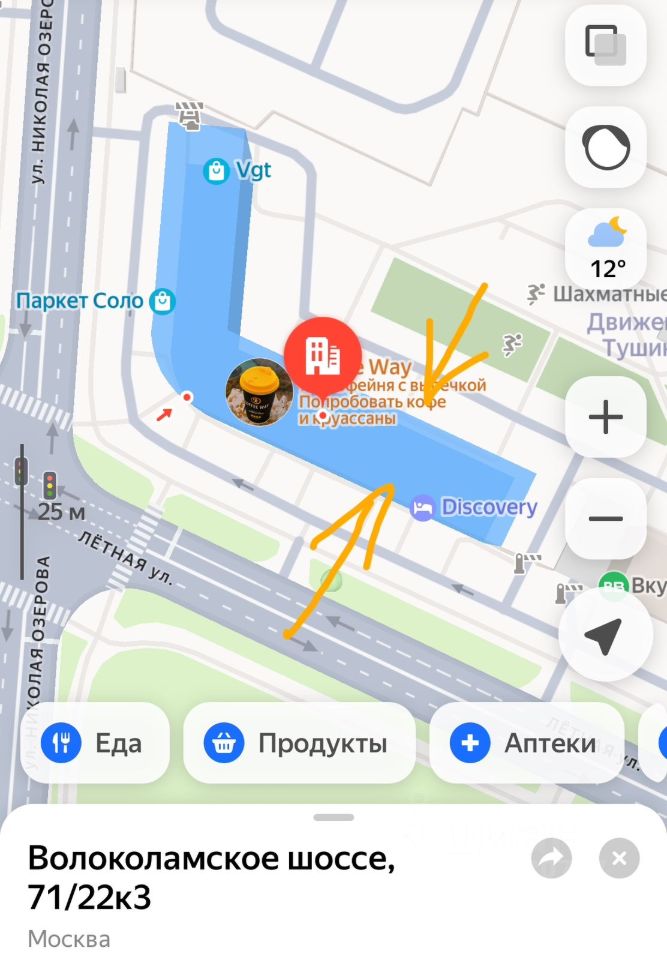Open the Паркет Соло shop marker

point(162,299)
